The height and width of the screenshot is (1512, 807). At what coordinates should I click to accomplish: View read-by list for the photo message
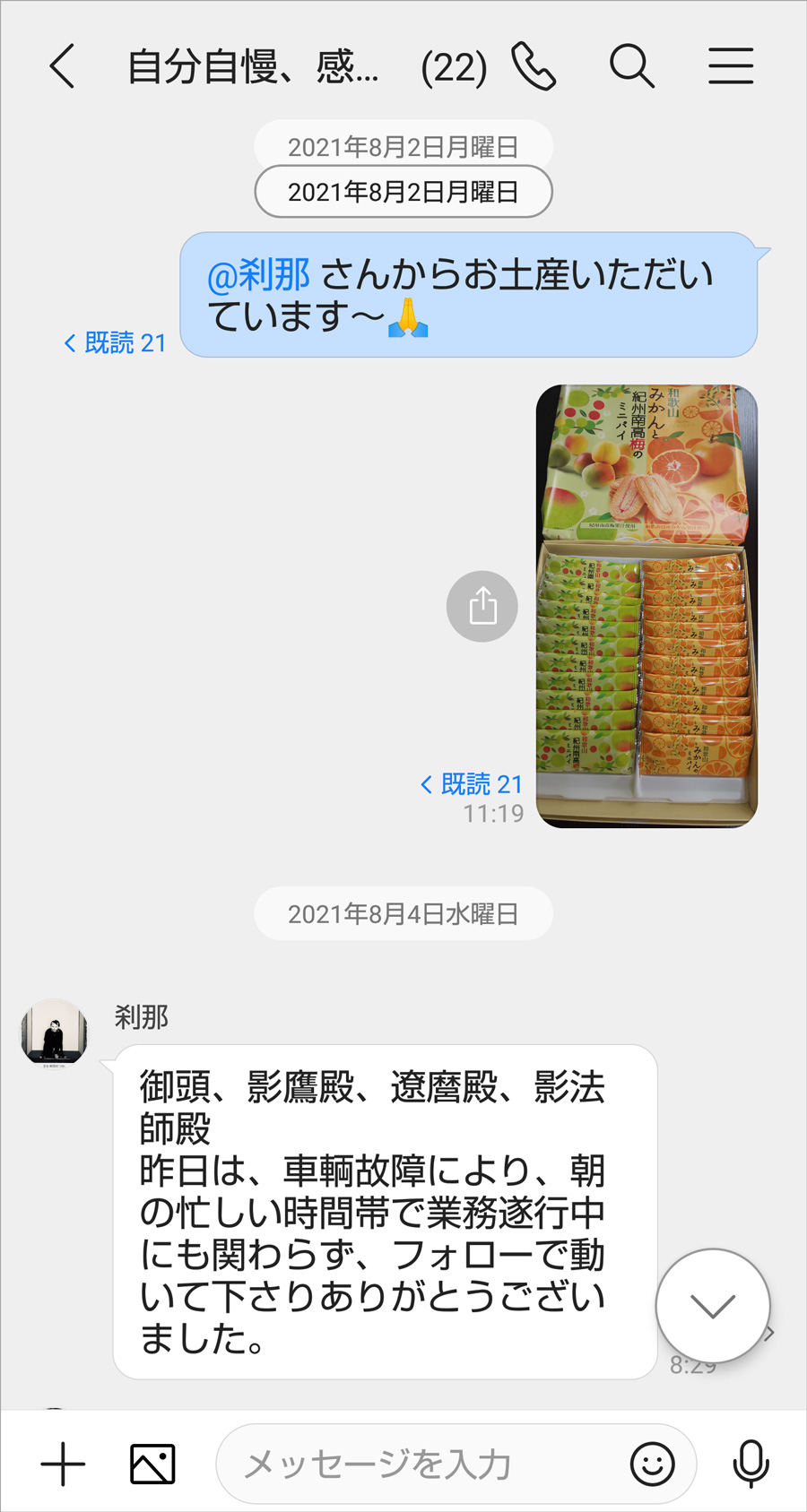(x=472, y=784)
